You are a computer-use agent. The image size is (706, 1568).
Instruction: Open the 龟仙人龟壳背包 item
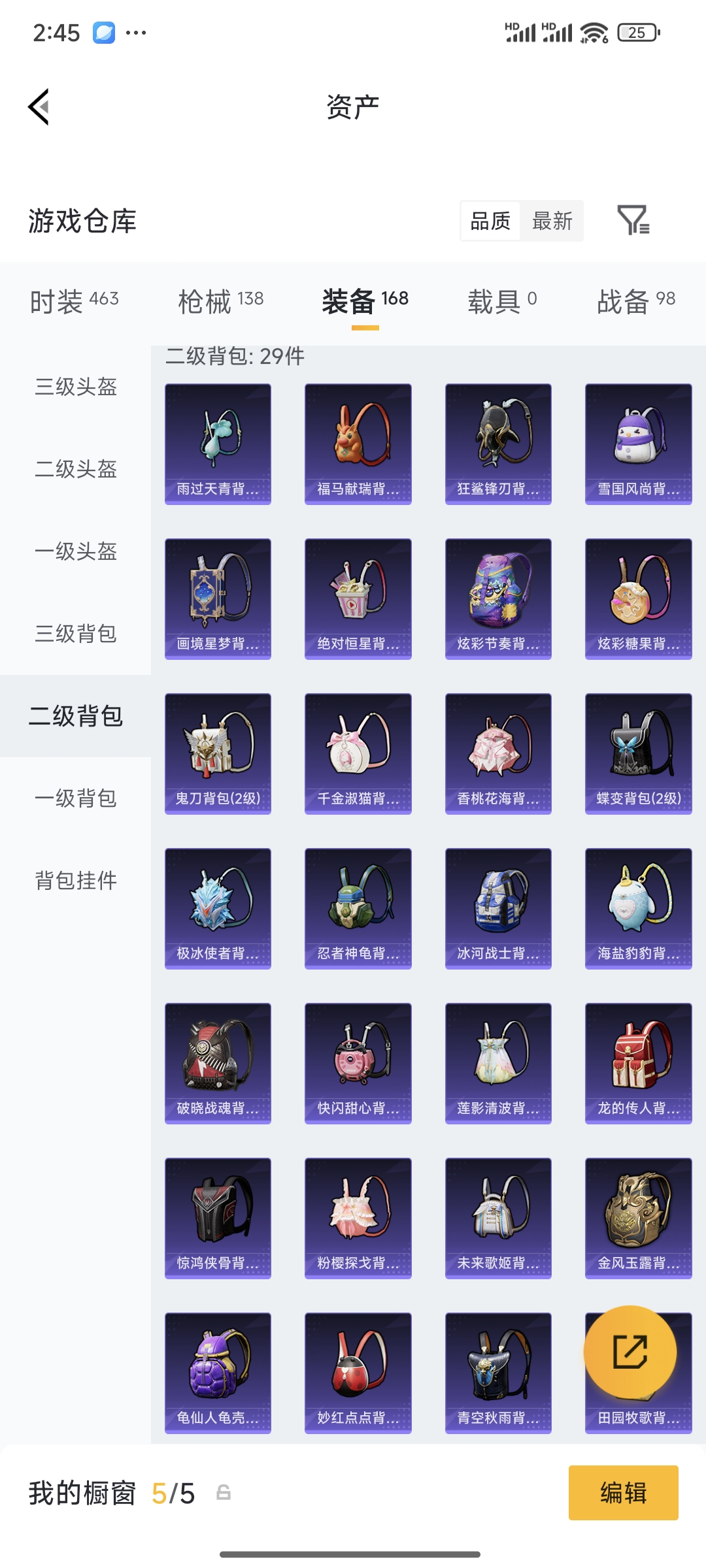click(x=218, y=1372)
